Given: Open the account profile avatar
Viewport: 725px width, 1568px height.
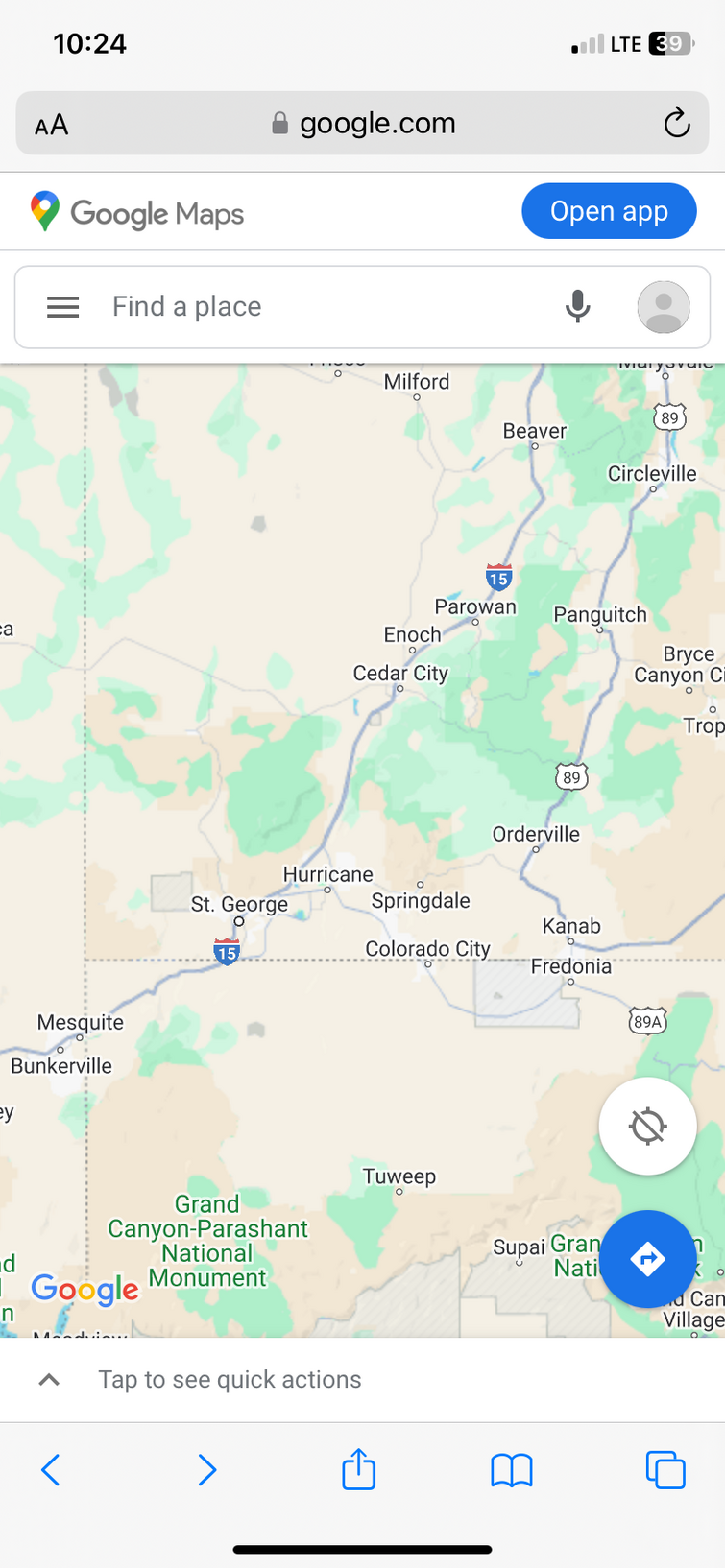Looking at the screenshot, I should [x=664, y=307].
